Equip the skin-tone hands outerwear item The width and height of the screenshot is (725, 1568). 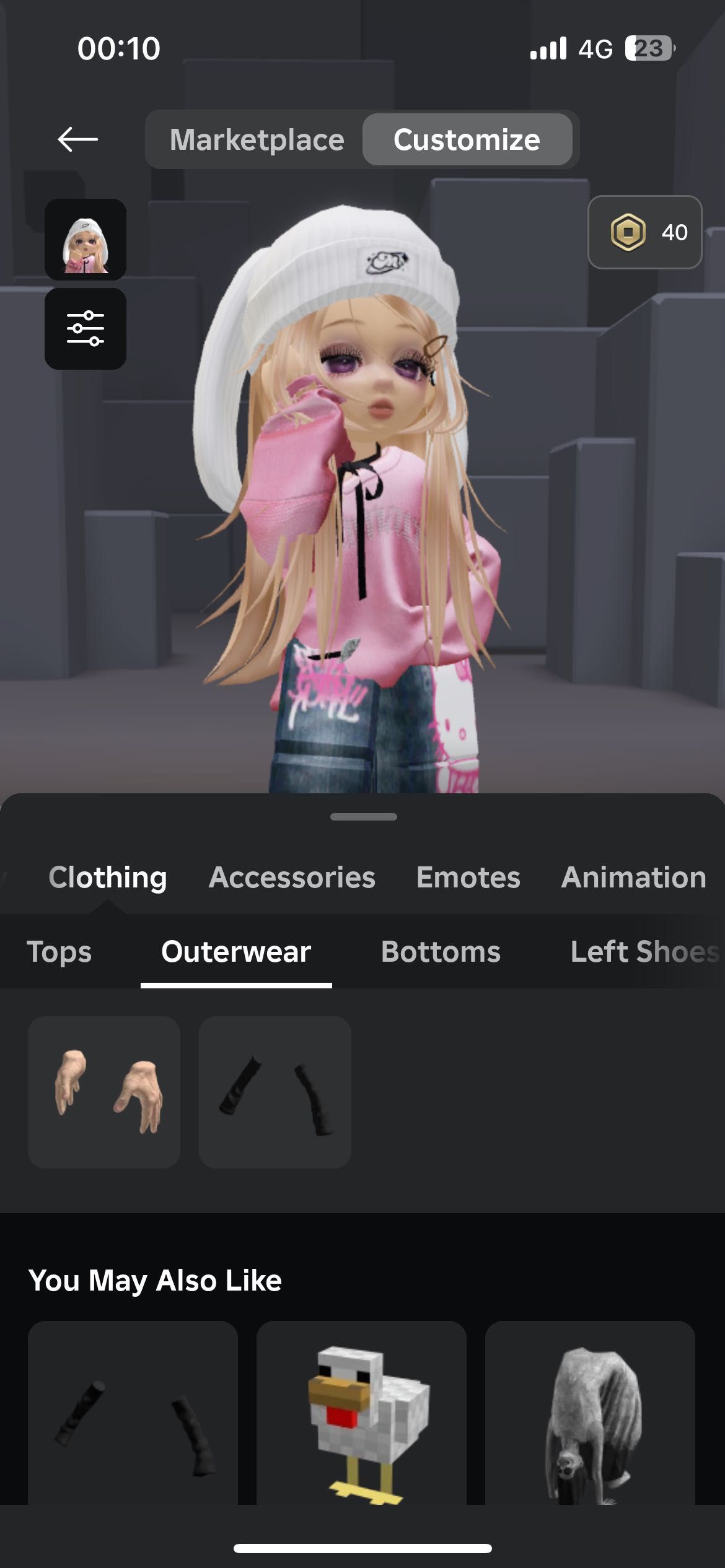104,1092
